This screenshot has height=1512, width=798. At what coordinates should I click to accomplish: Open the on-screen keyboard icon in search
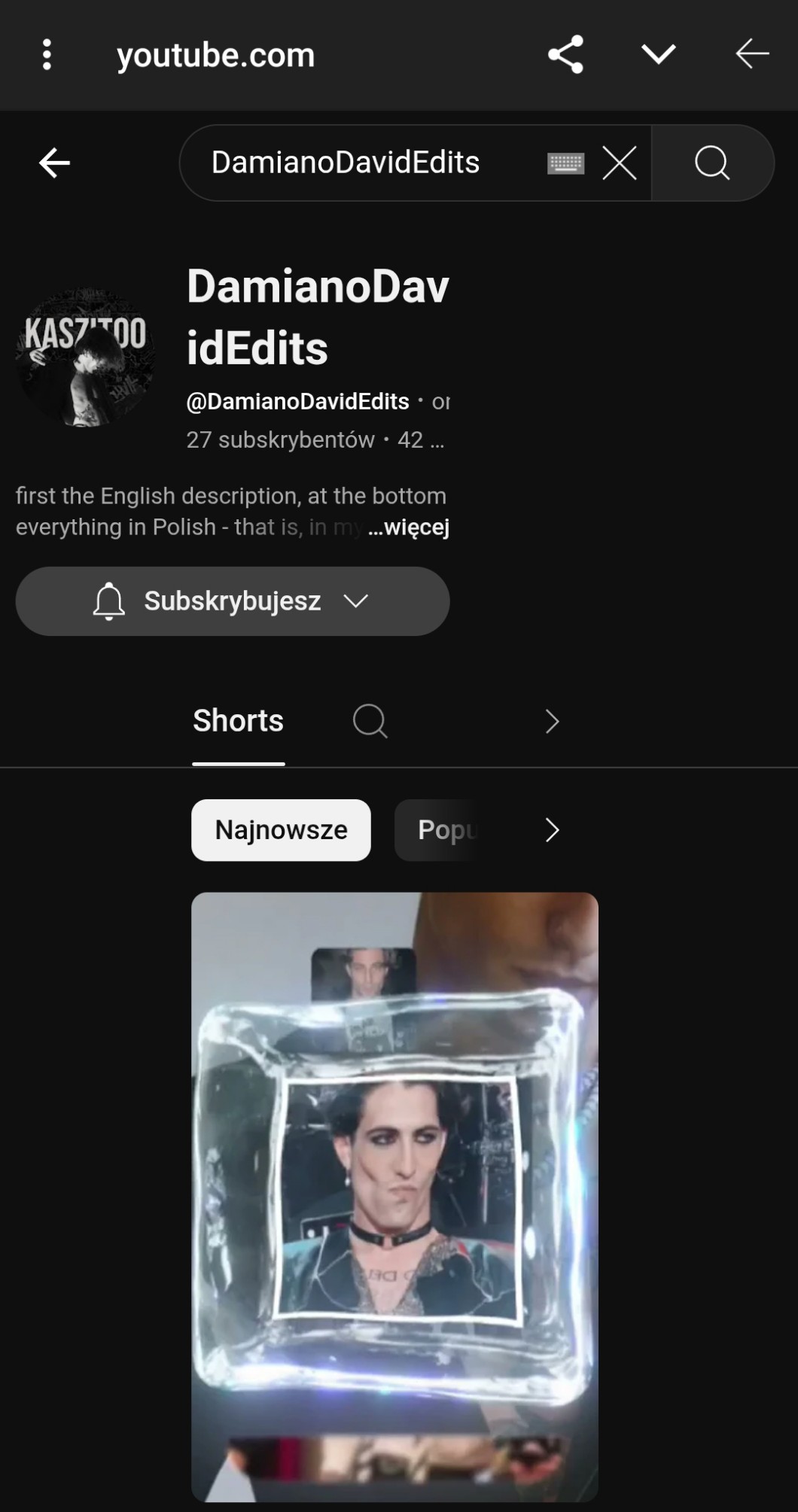565,163
